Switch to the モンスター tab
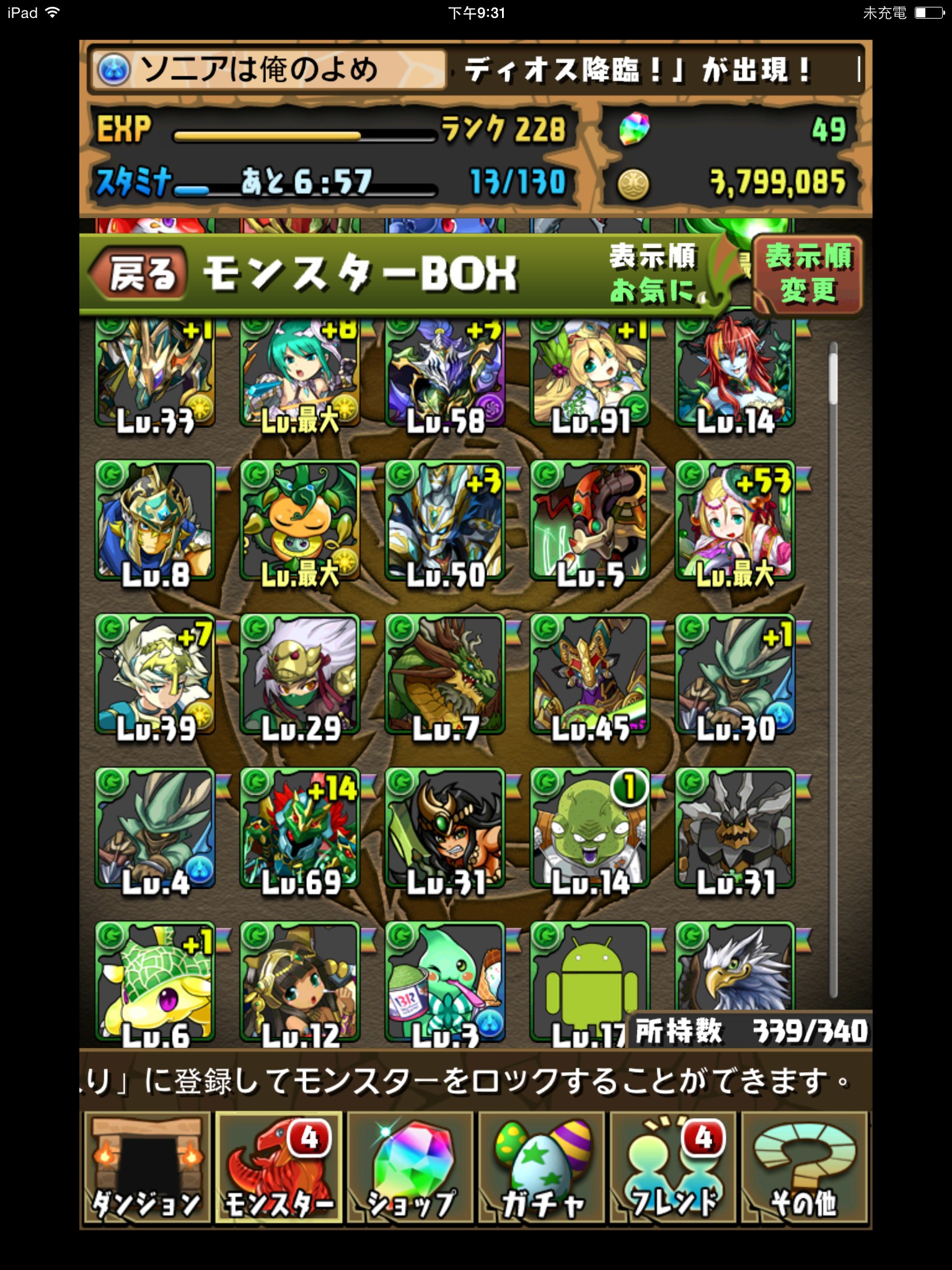Viewport: 952px width, 1270px height. click(279, 1167)
